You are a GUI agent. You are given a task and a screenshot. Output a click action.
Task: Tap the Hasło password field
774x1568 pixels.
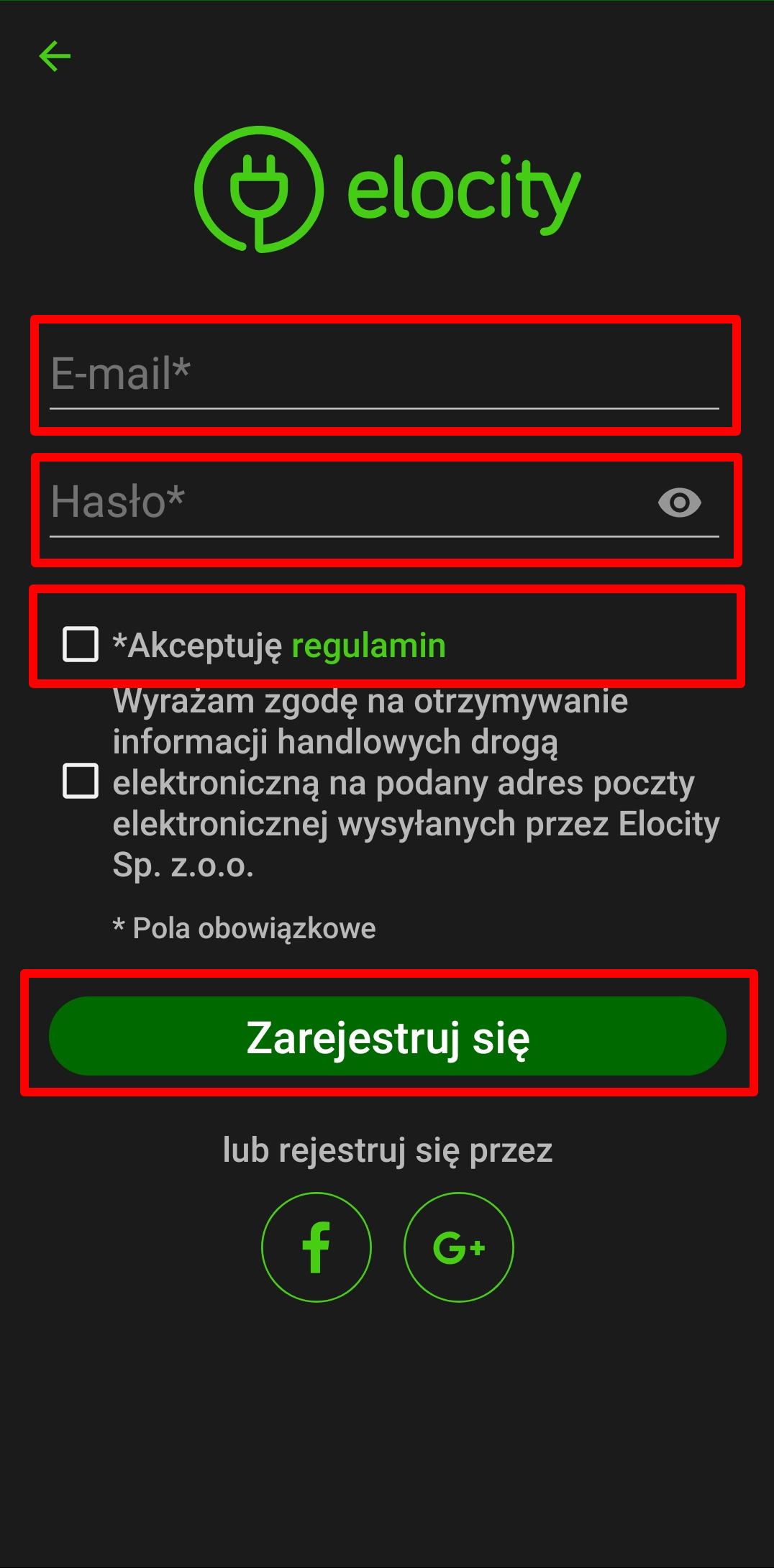pos(385,503)
